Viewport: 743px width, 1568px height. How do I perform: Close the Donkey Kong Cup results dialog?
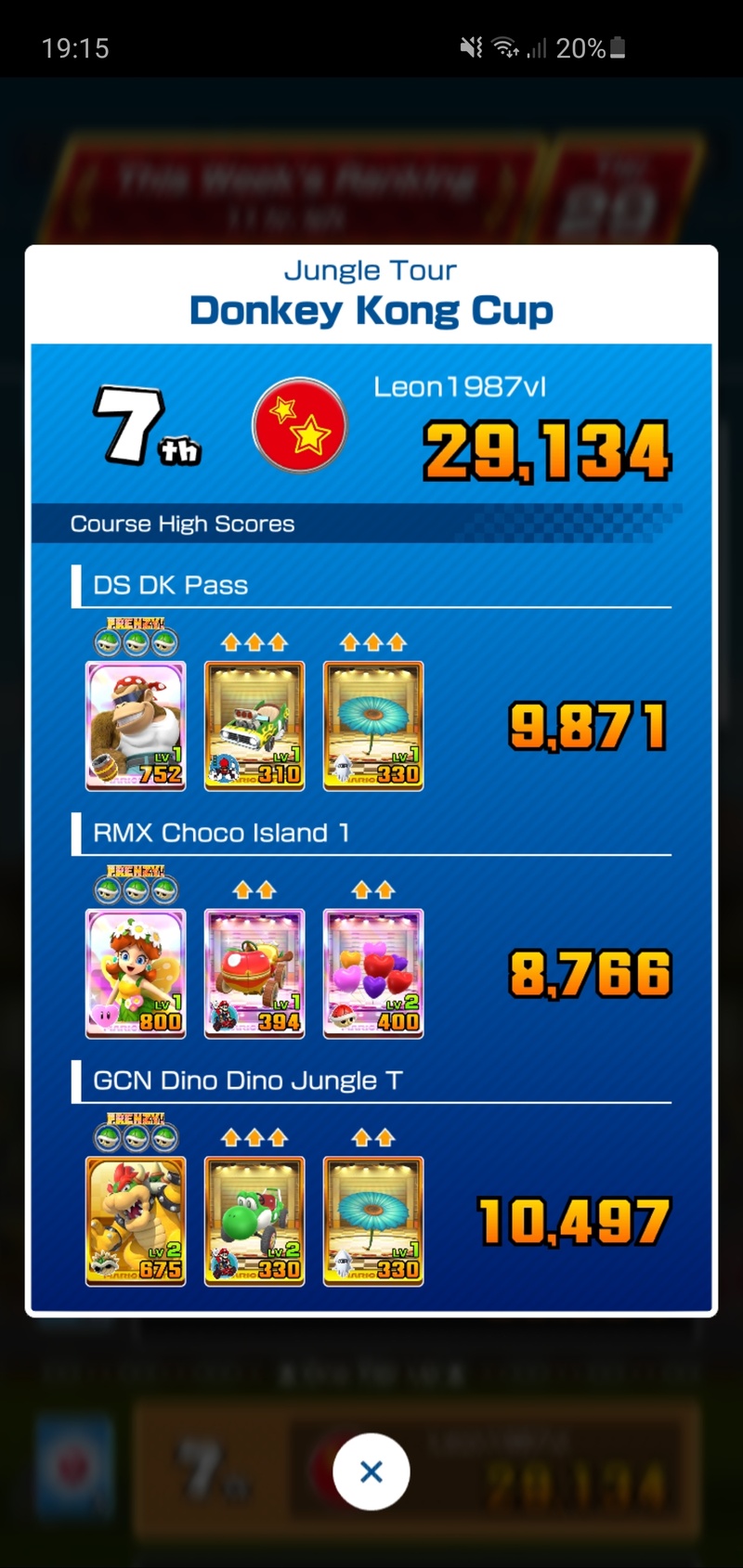tap(371, 1471)
